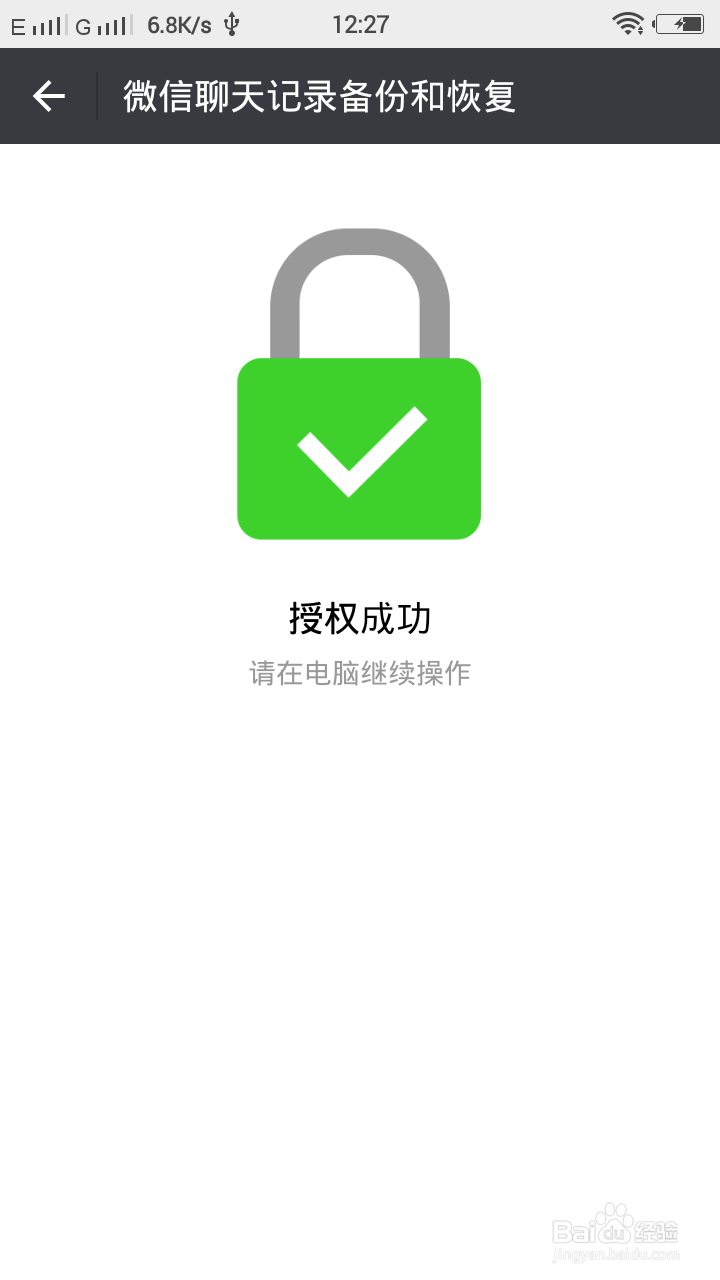Tap the back arrow in the title bar

47,96
